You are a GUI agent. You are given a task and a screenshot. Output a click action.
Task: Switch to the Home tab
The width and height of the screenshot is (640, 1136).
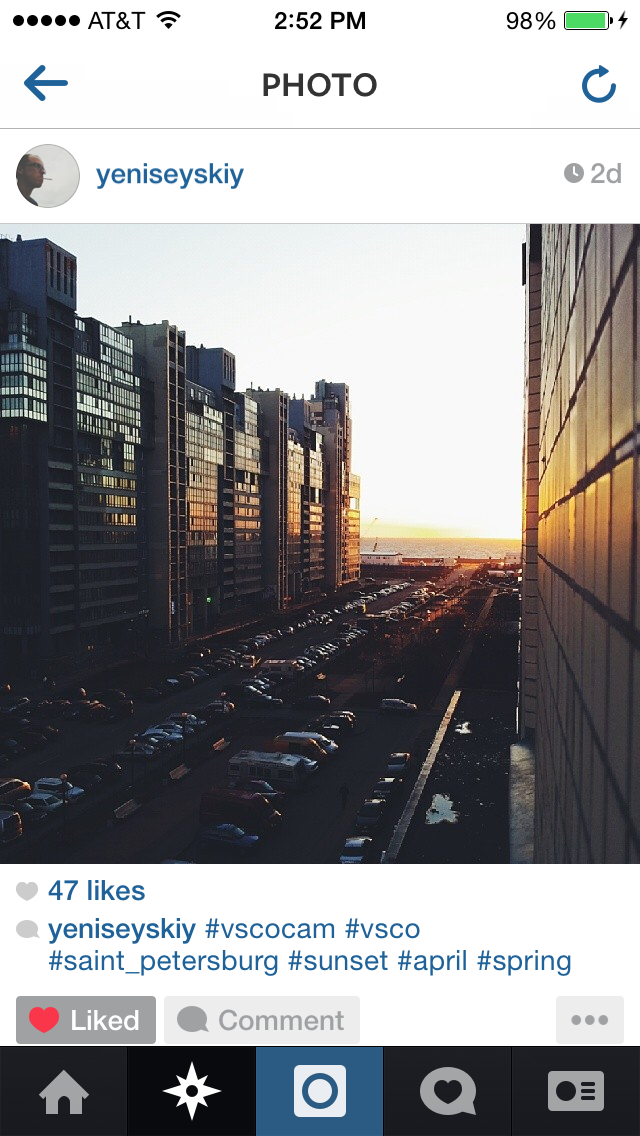coord(64,1092)
